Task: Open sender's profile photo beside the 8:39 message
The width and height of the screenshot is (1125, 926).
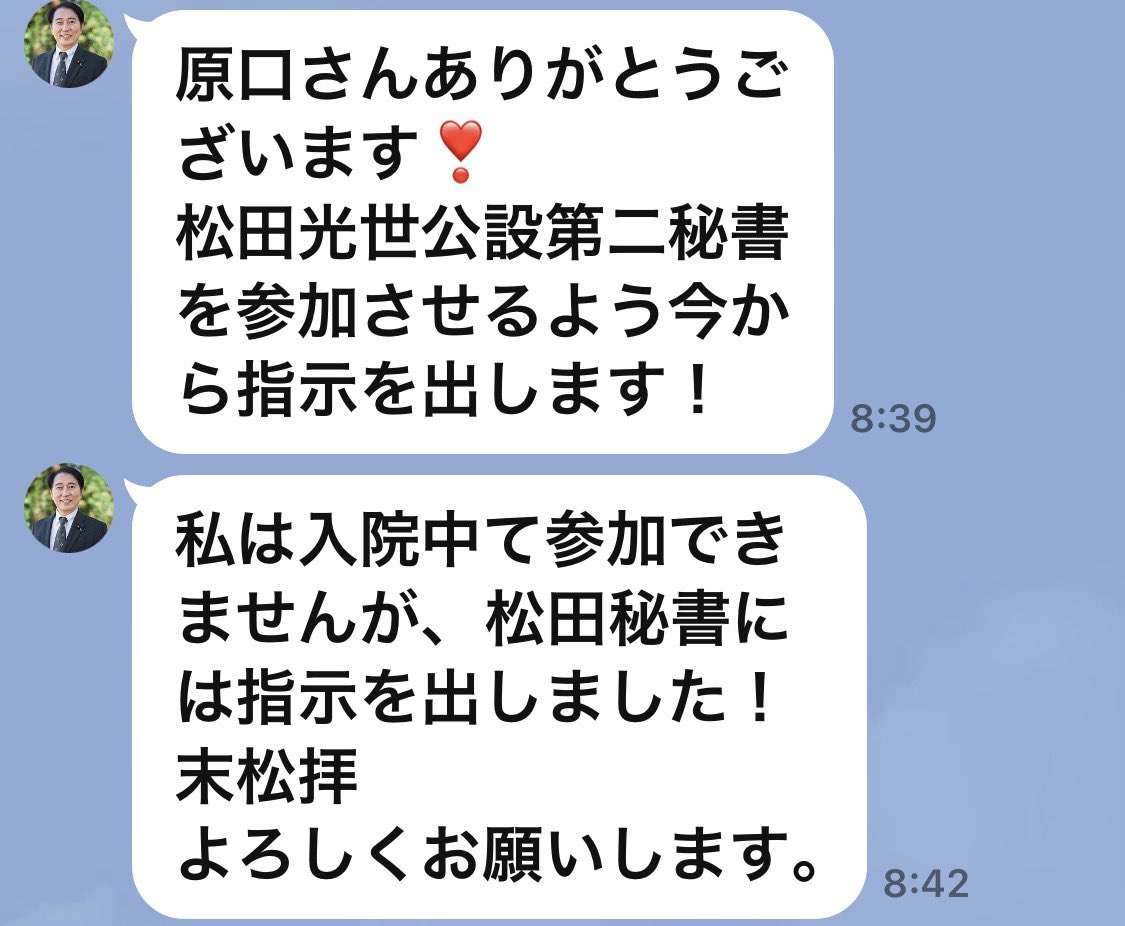Action: [68, 45]
